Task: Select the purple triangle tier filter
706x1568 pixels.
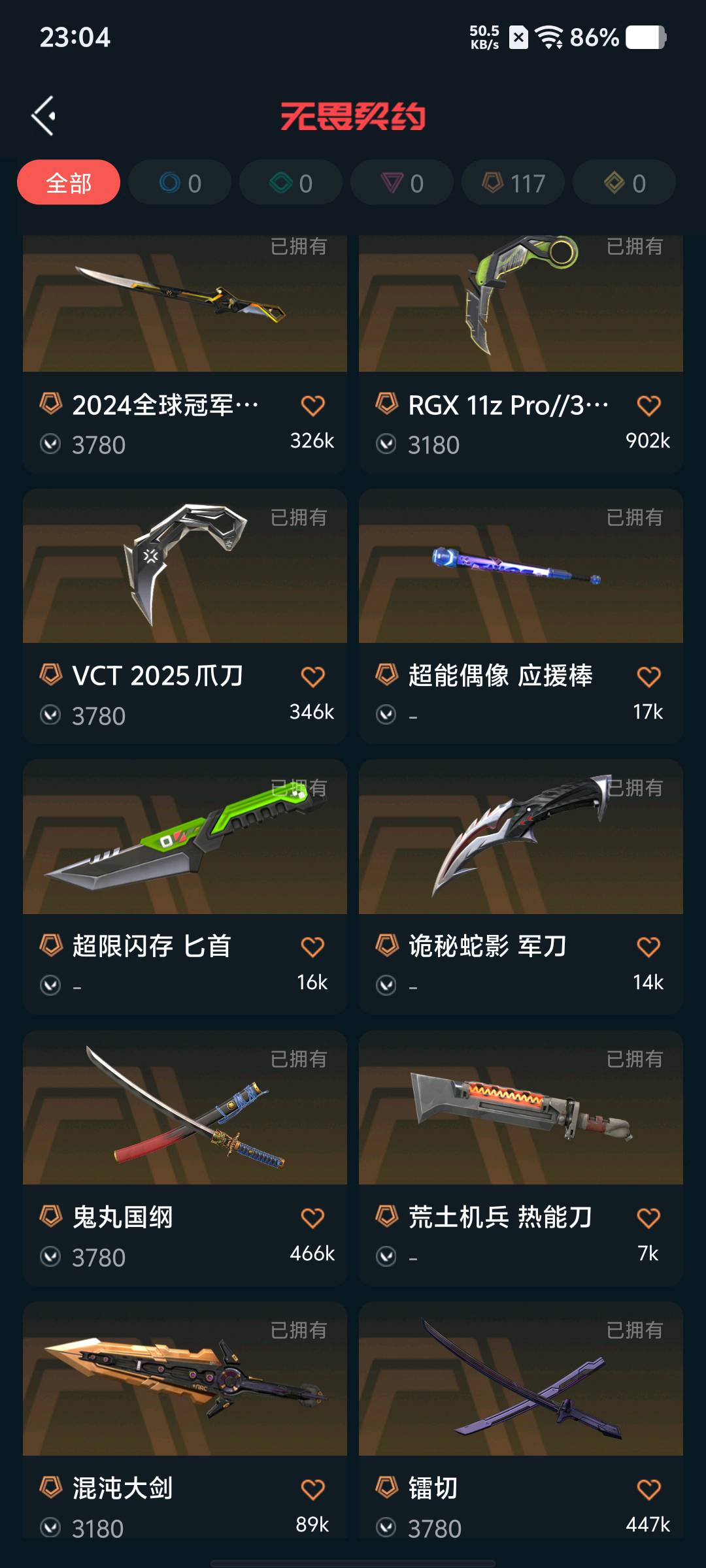Action: (402, 183)
